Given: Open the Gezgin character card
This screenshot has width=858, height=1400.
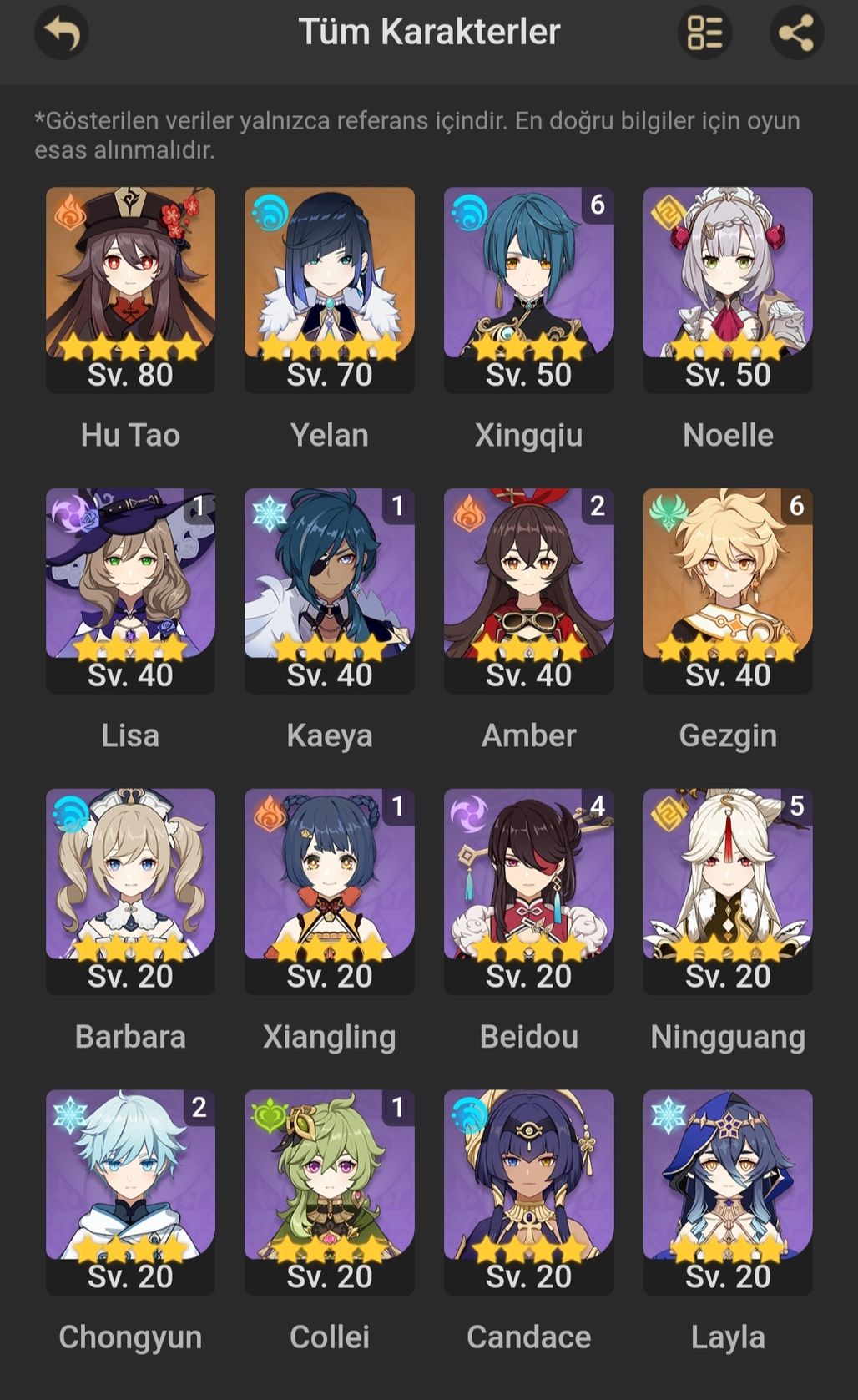Looking at the screenshot, I should 728,589.
